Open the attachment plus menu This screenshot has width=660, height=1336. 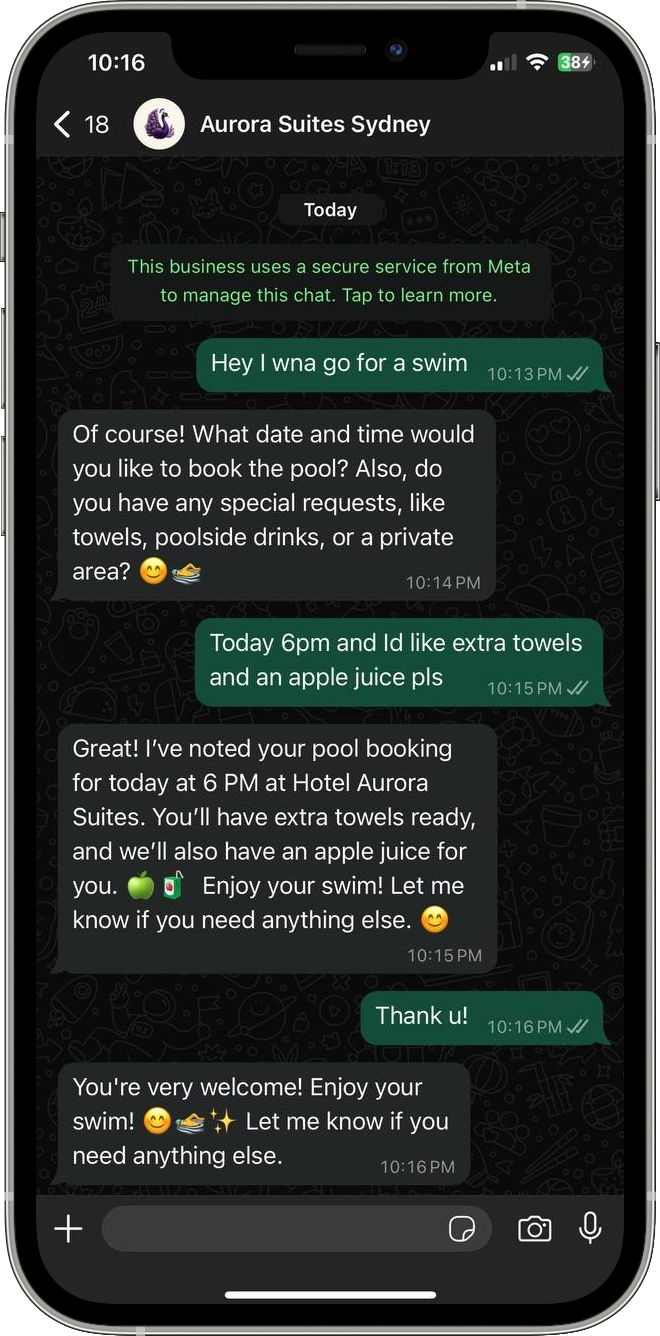[68, 1228]
